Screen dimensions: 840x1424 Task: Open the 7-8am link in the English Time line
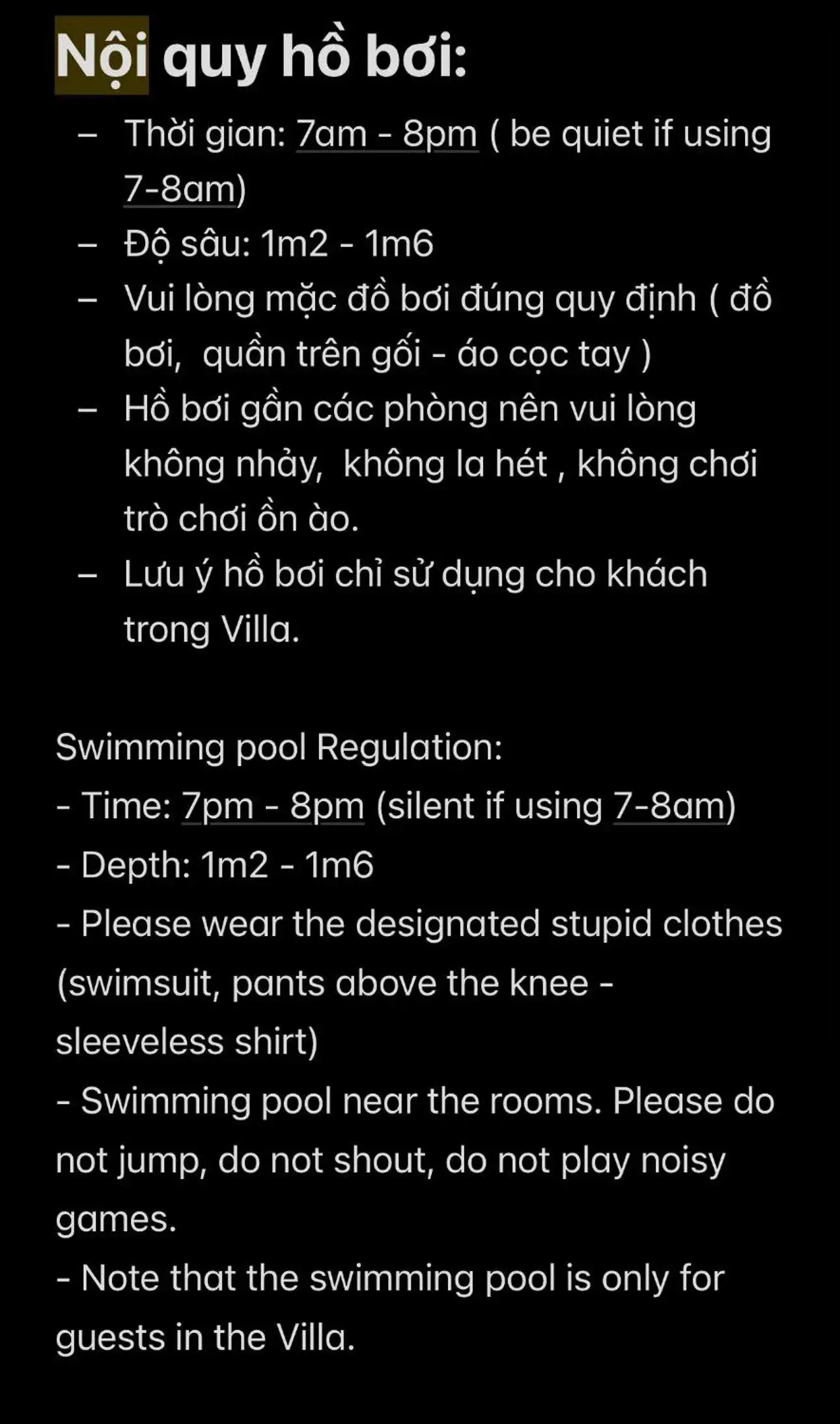point(669,806)
